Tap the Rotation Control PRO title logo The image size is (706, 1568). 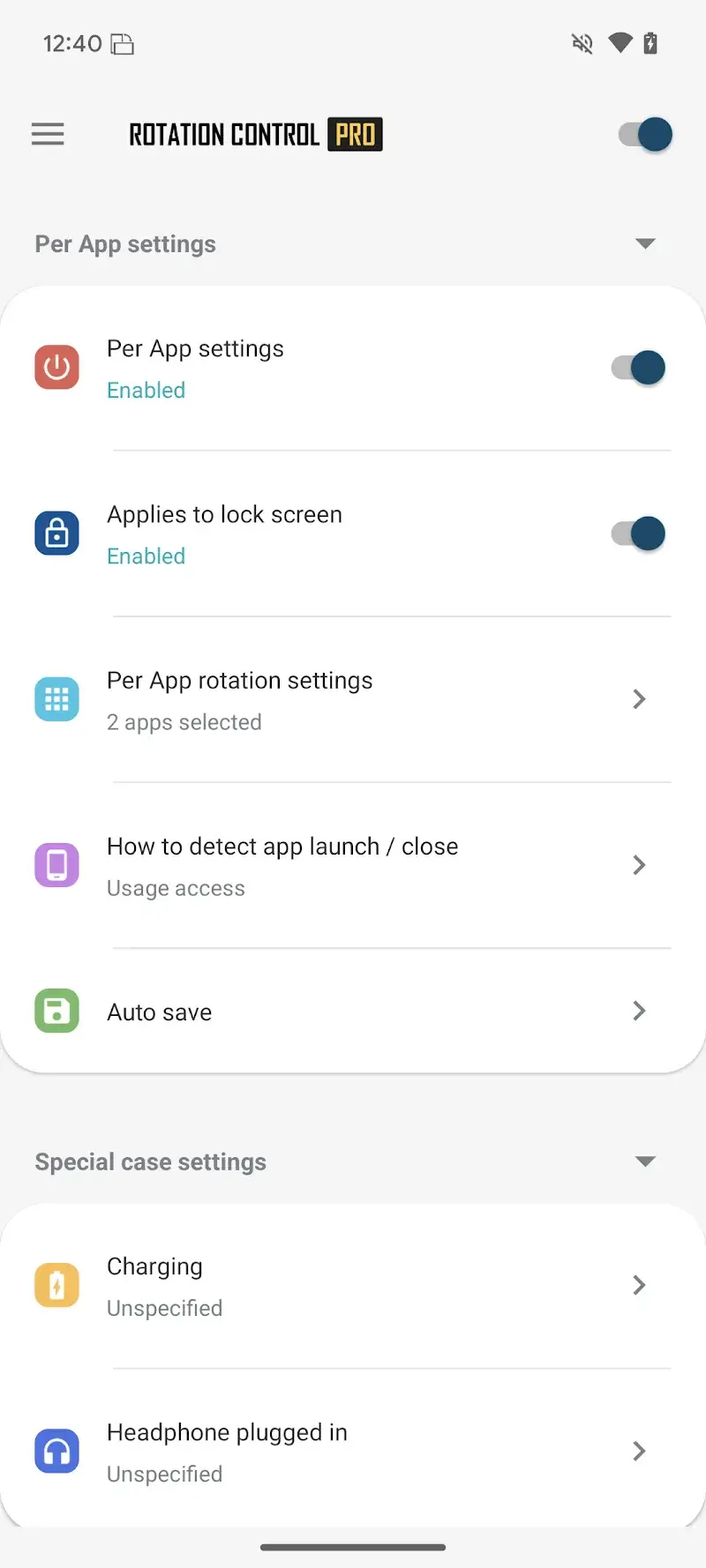[256, 134]
